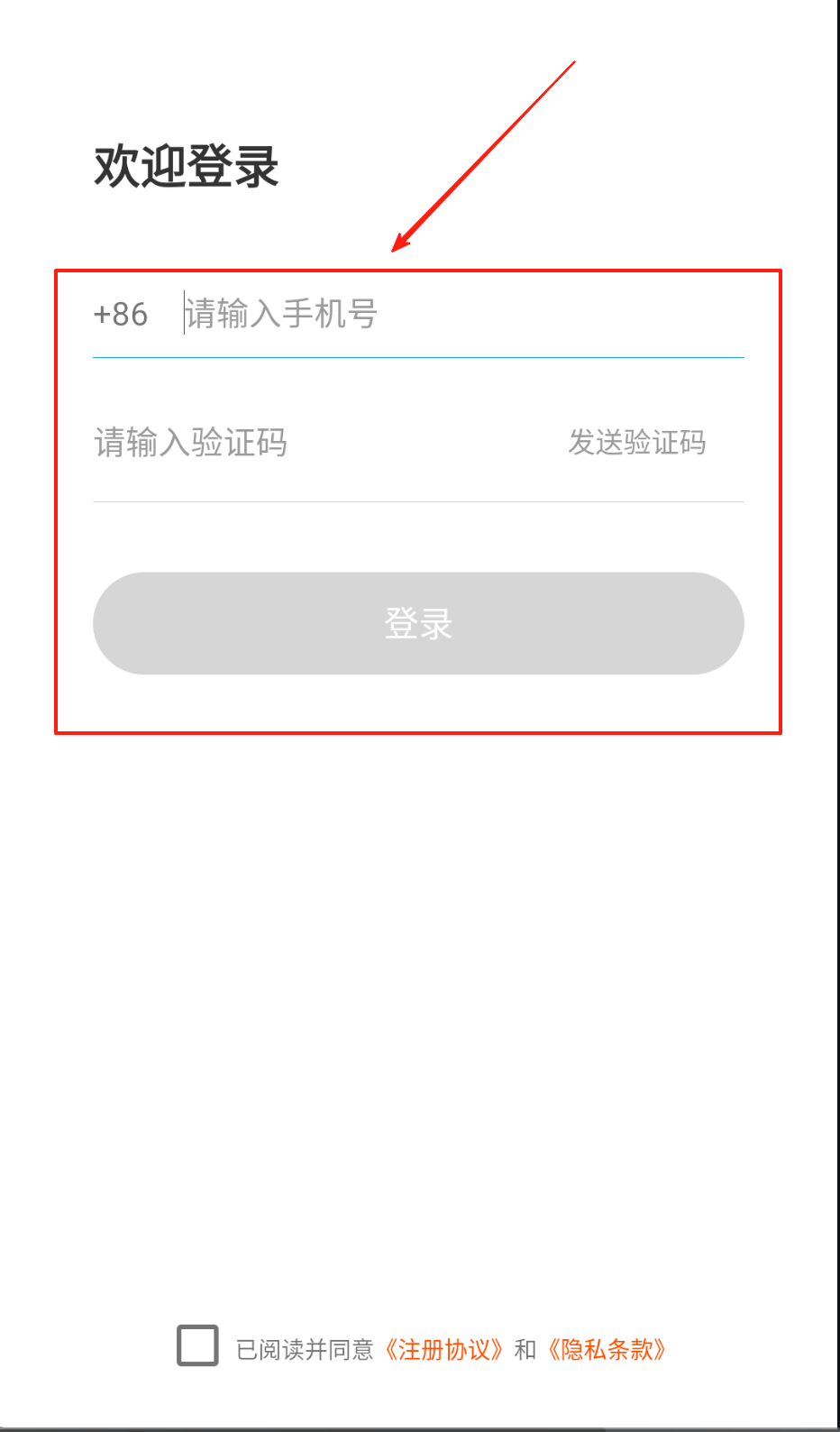Check the agreement checkbox
This screenshot has width=840, height=1432.
coord(197,1345)
